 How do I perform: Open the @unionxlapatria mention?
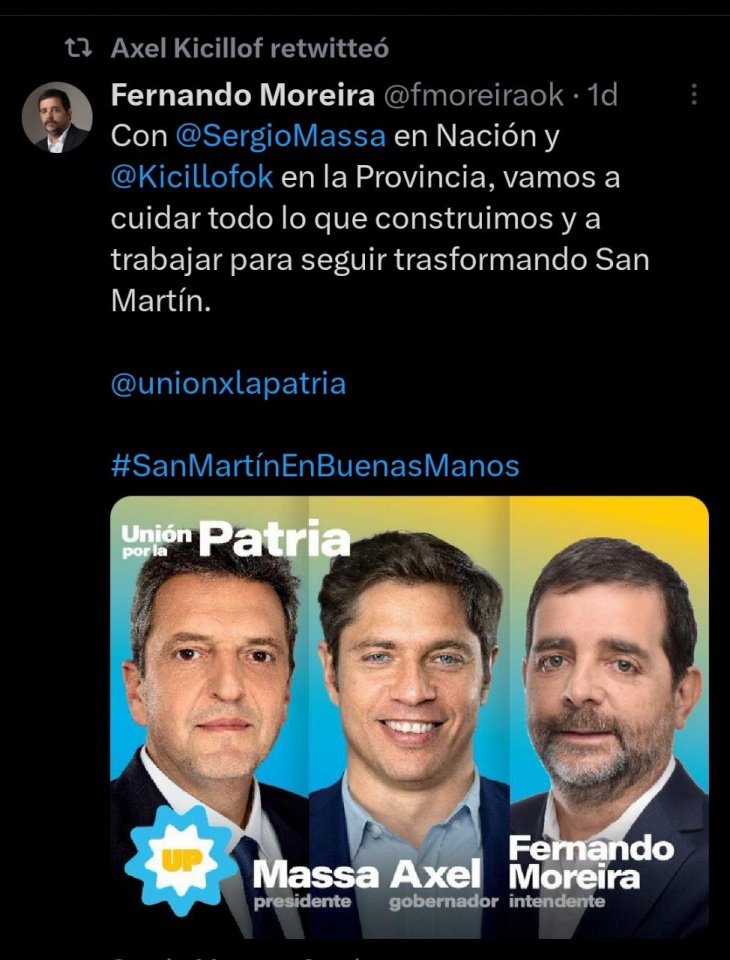click(228, 384)
